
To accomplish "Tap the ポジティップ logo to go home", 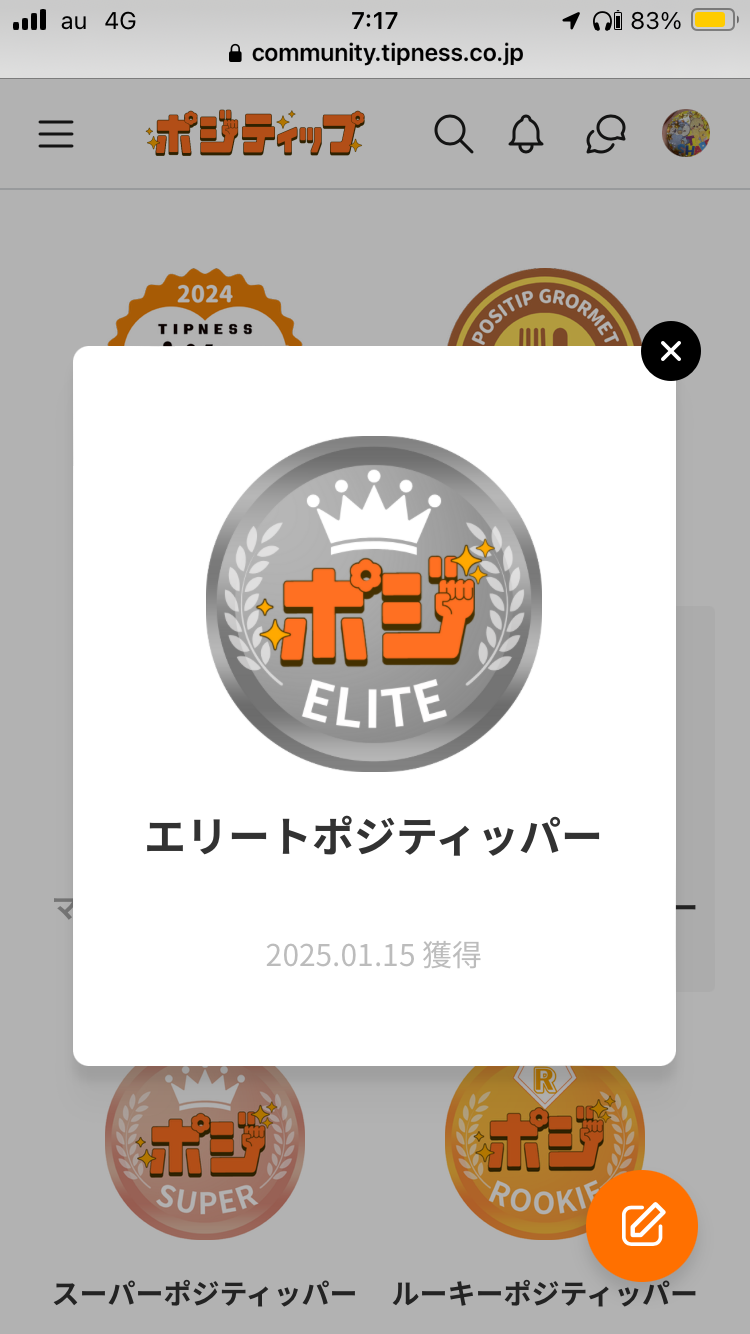I will 254,134.
